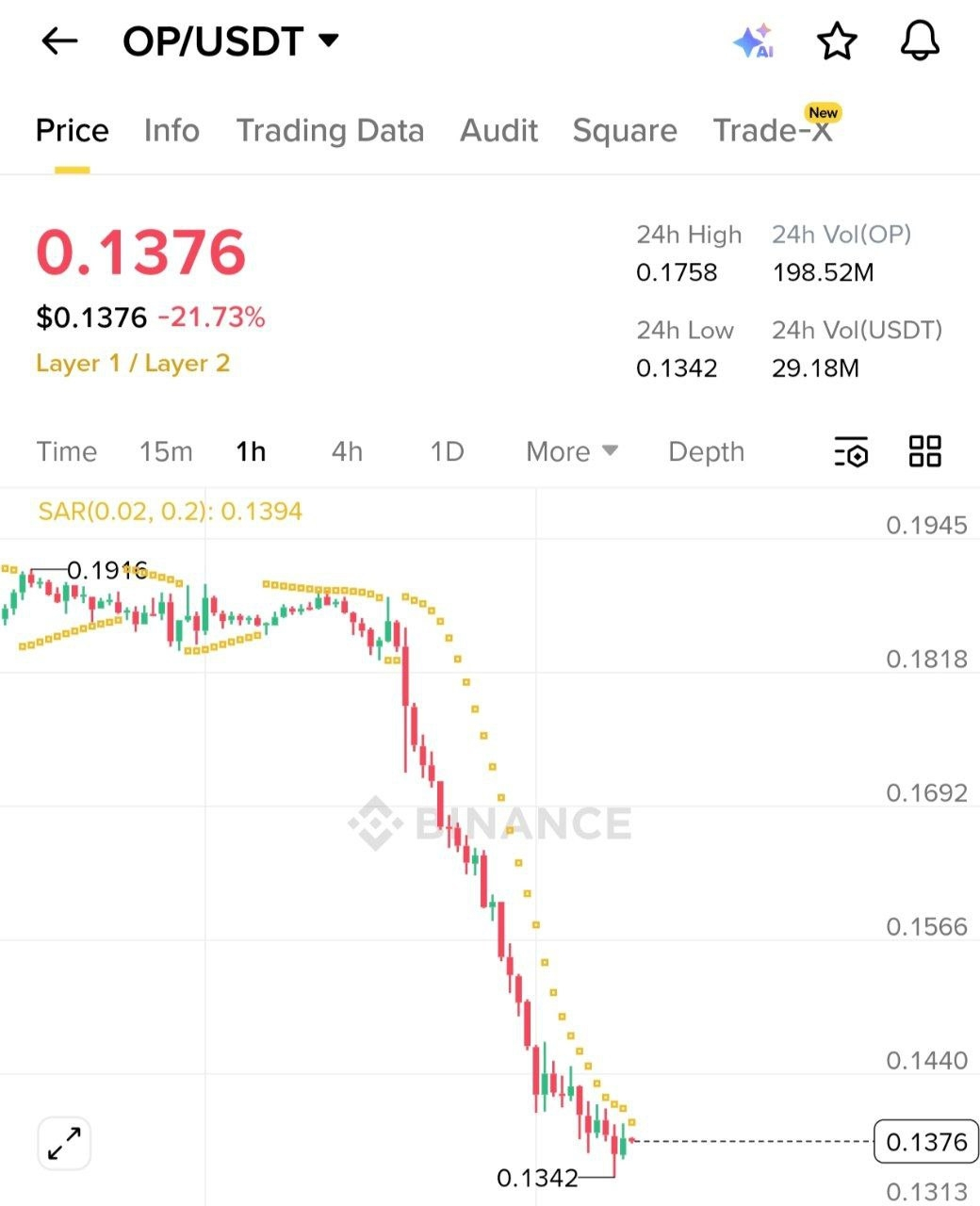Select the 4h chart interval
Viewport: 980px width, 1206px height.
(347, 451)
